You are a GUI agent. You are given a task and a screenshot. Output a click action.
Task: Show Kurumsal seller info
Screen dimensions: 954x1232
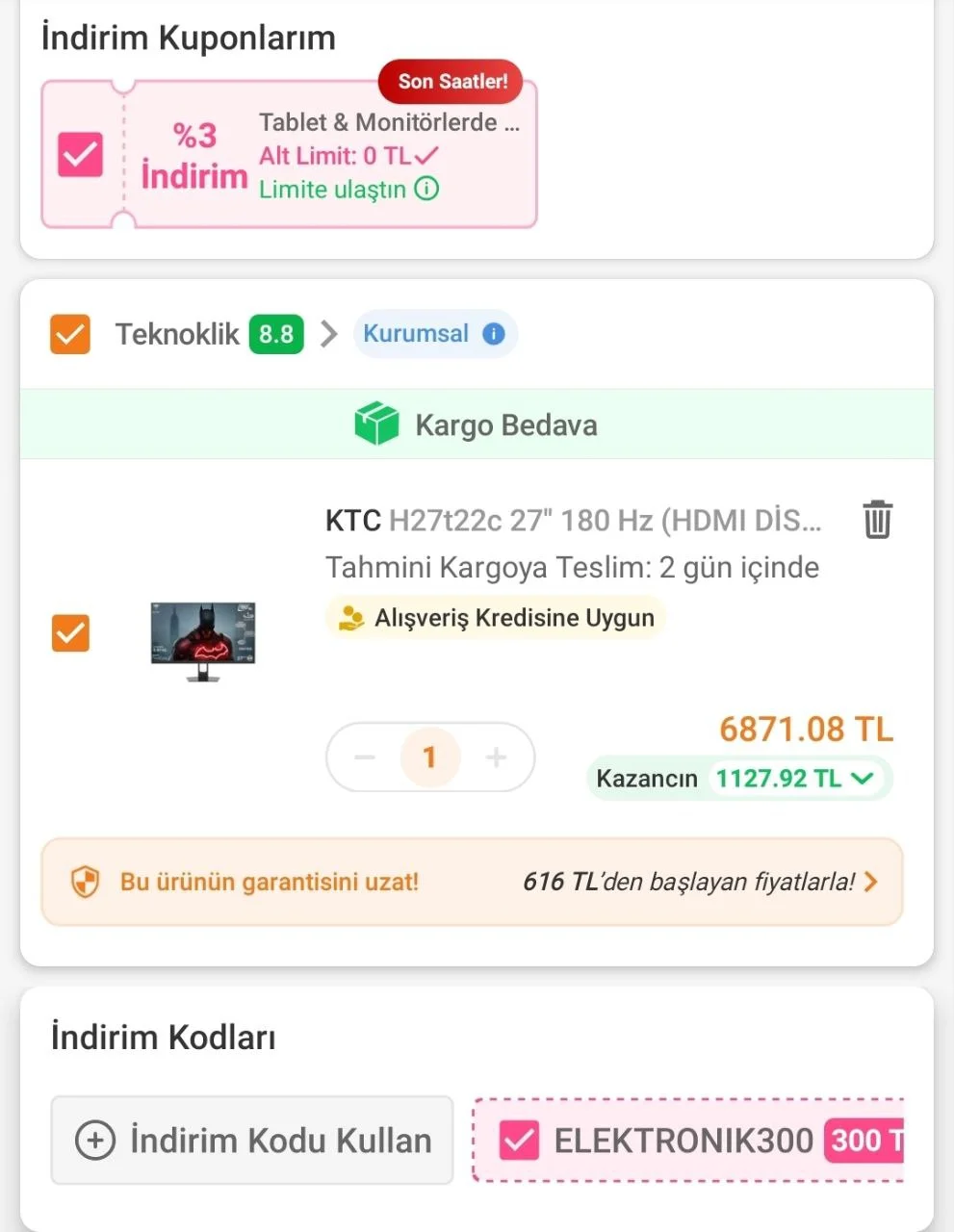493,334
